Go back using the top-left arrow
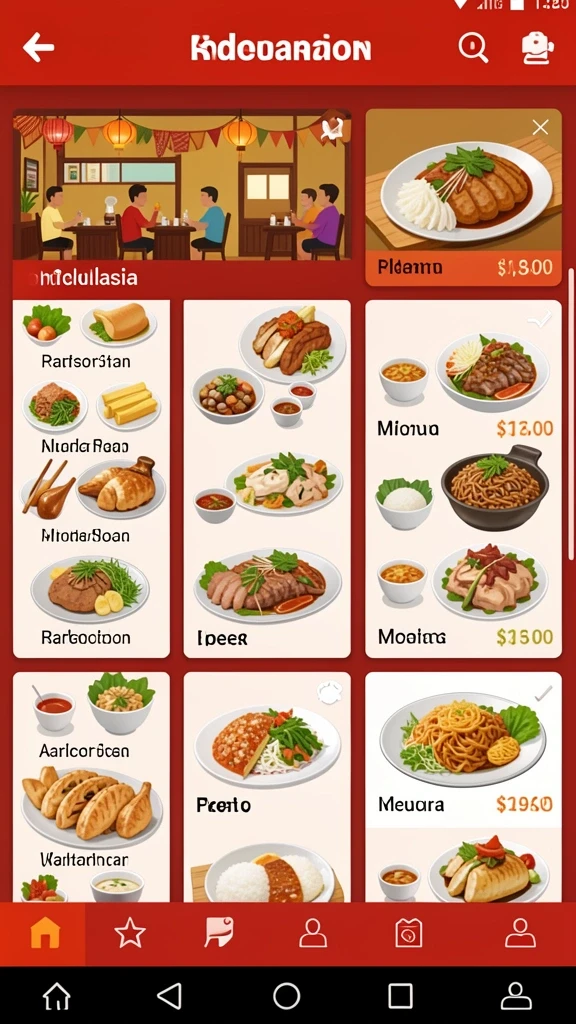Viewport: 576px width, 1024px height. click(x=38, y=48)
